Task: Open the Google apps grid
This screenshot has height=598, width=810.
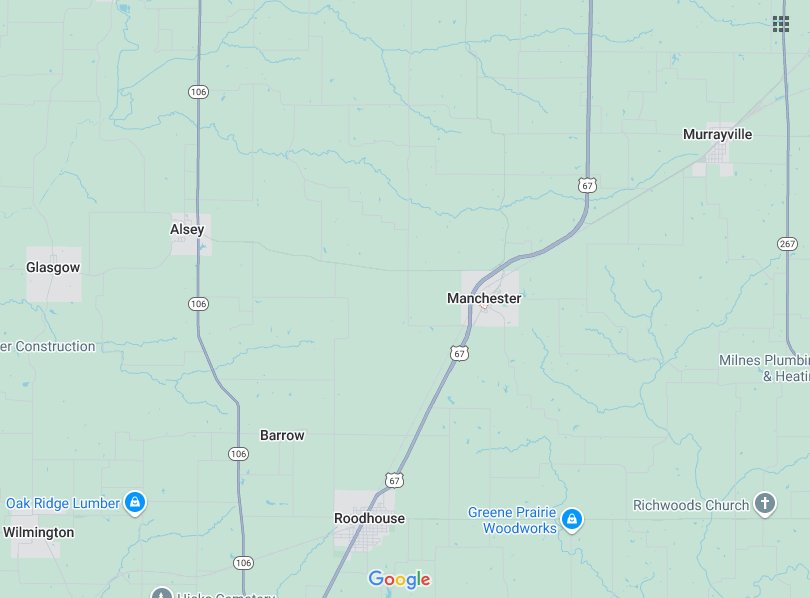Action: [781, 24]
